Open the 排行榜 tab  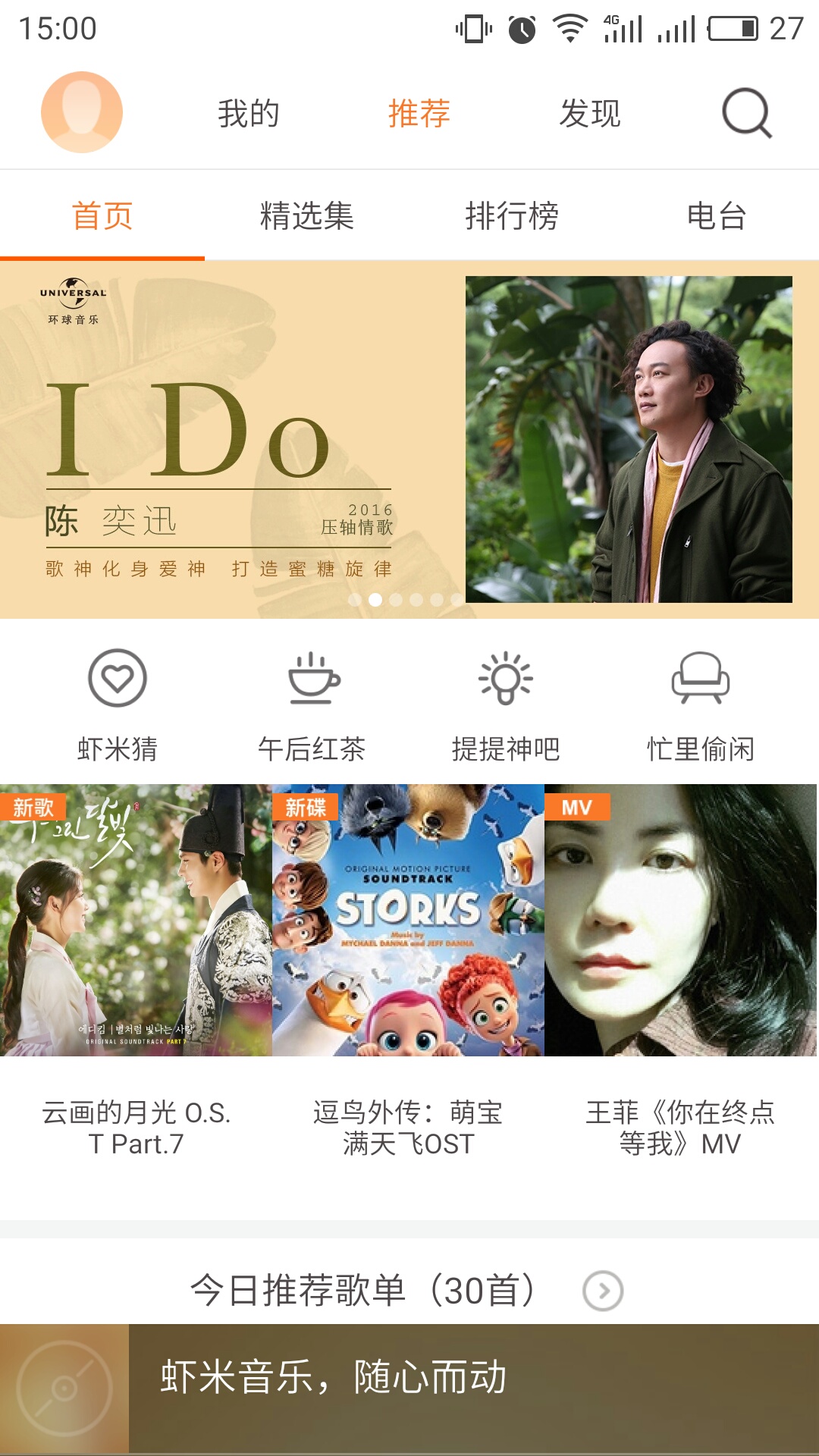(x=512, y=216)
